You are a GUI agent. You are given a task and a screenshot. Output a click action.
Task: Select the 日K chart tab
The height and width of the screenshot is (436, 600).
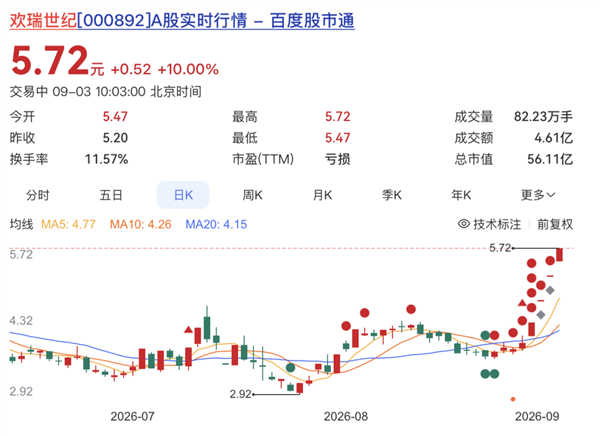(183, 195)
